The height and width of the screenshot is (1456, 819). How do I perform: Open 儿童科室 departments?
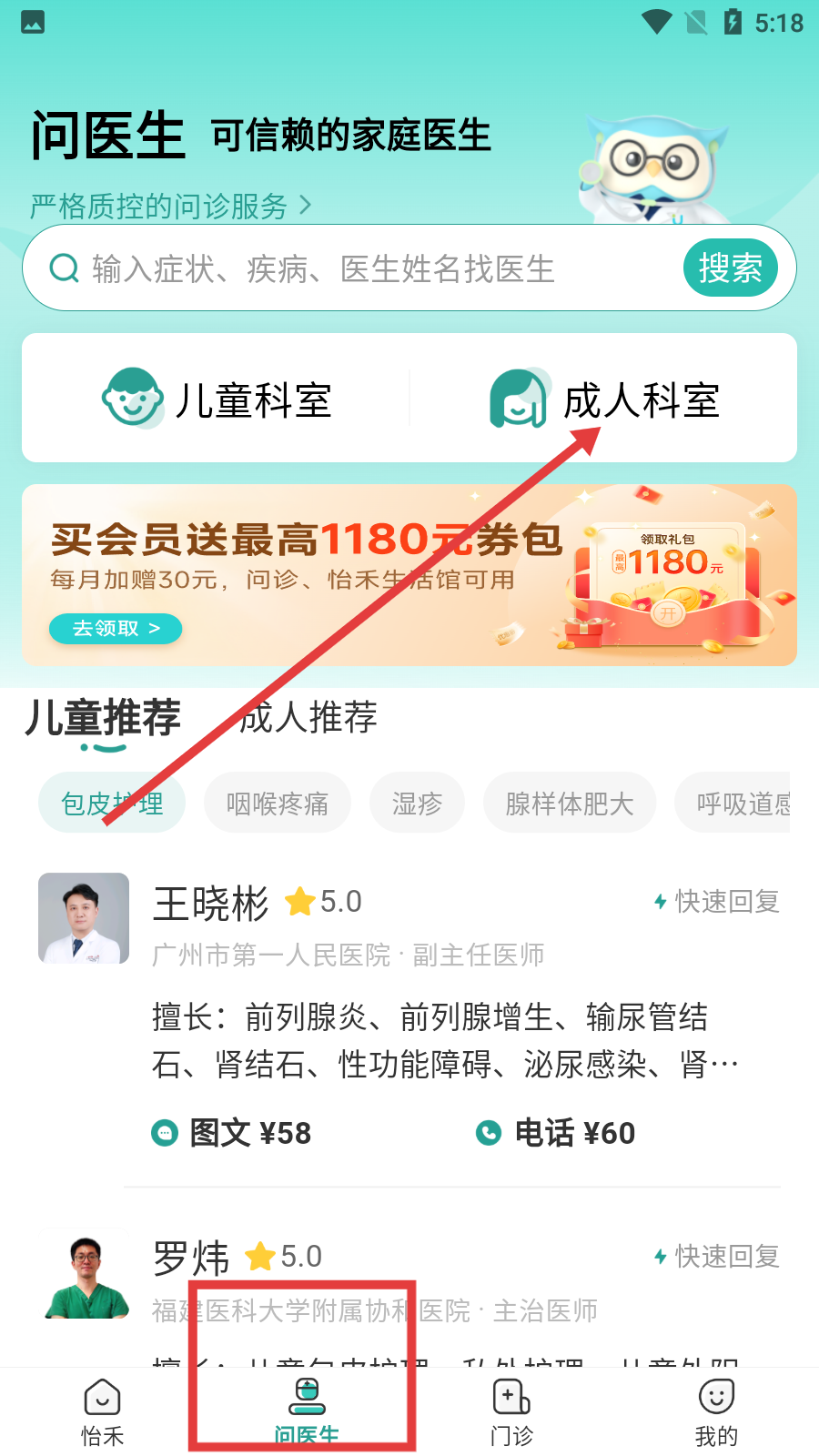click(x=217, y=399)
